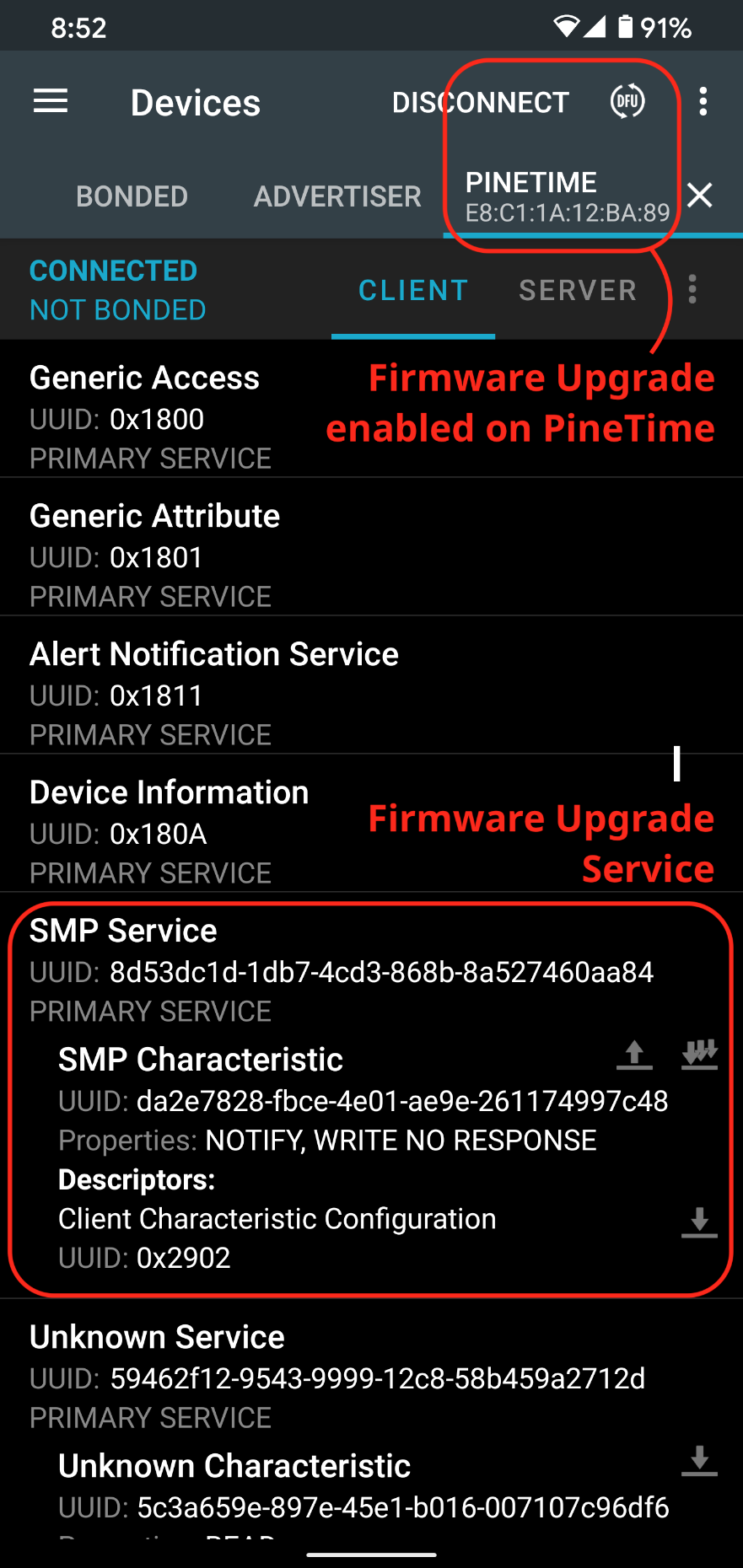Open the app bar overflow menu
Screen dimensions: 743x1568
coord(703,102)
